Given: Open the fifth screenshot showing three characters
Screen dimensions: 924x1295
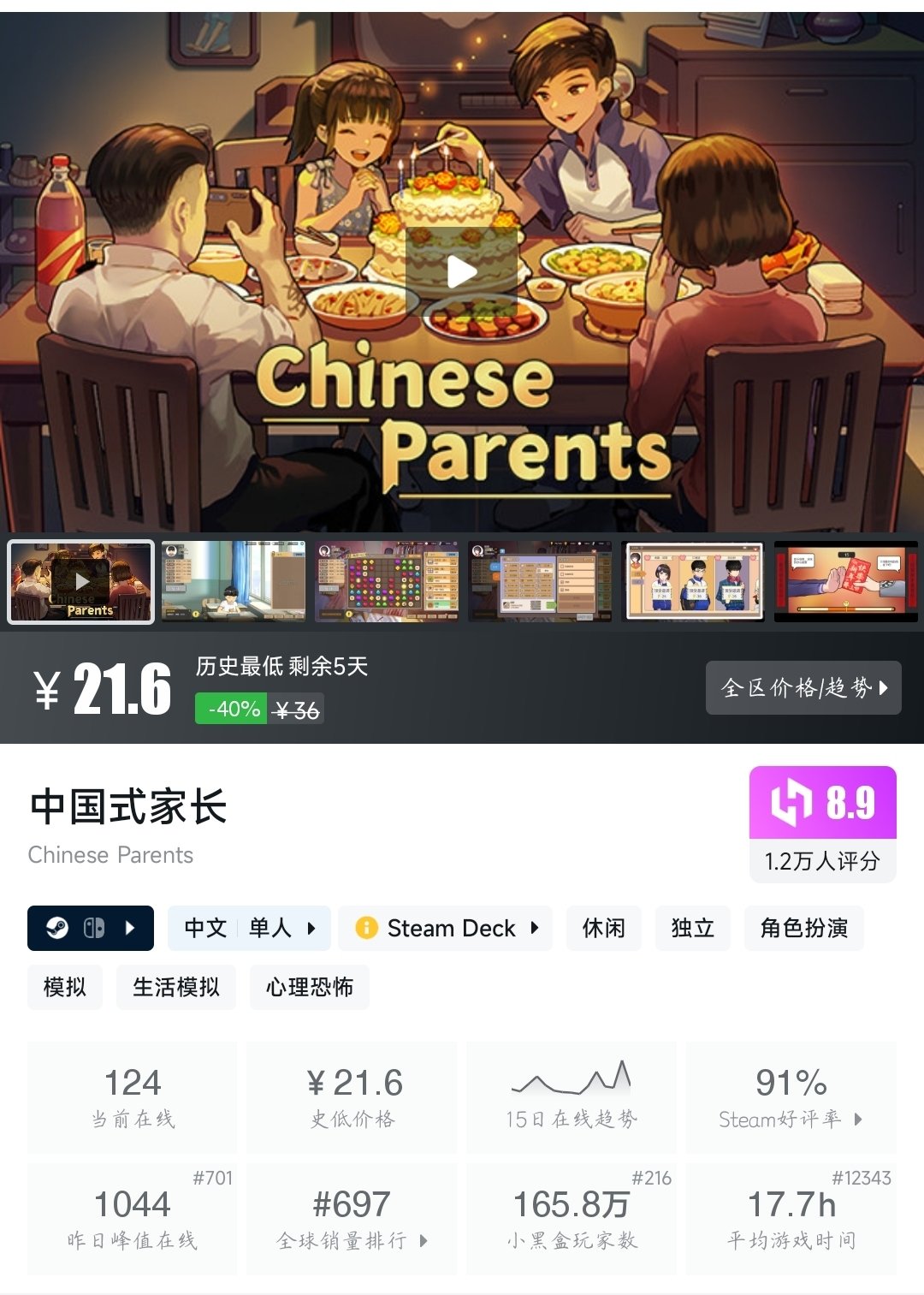Looking at the screenshot, I should point(694,581).
